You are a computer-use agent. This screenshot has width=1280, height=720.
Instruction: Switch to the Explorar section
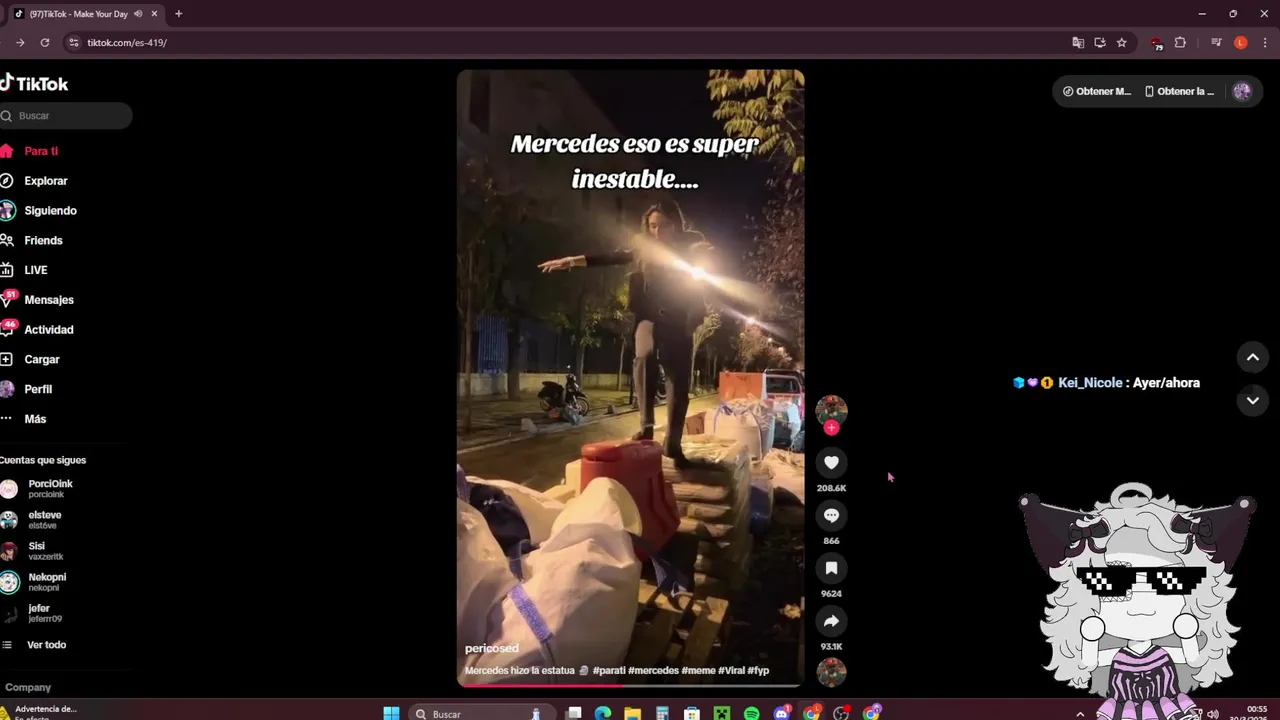click(45, 181)
